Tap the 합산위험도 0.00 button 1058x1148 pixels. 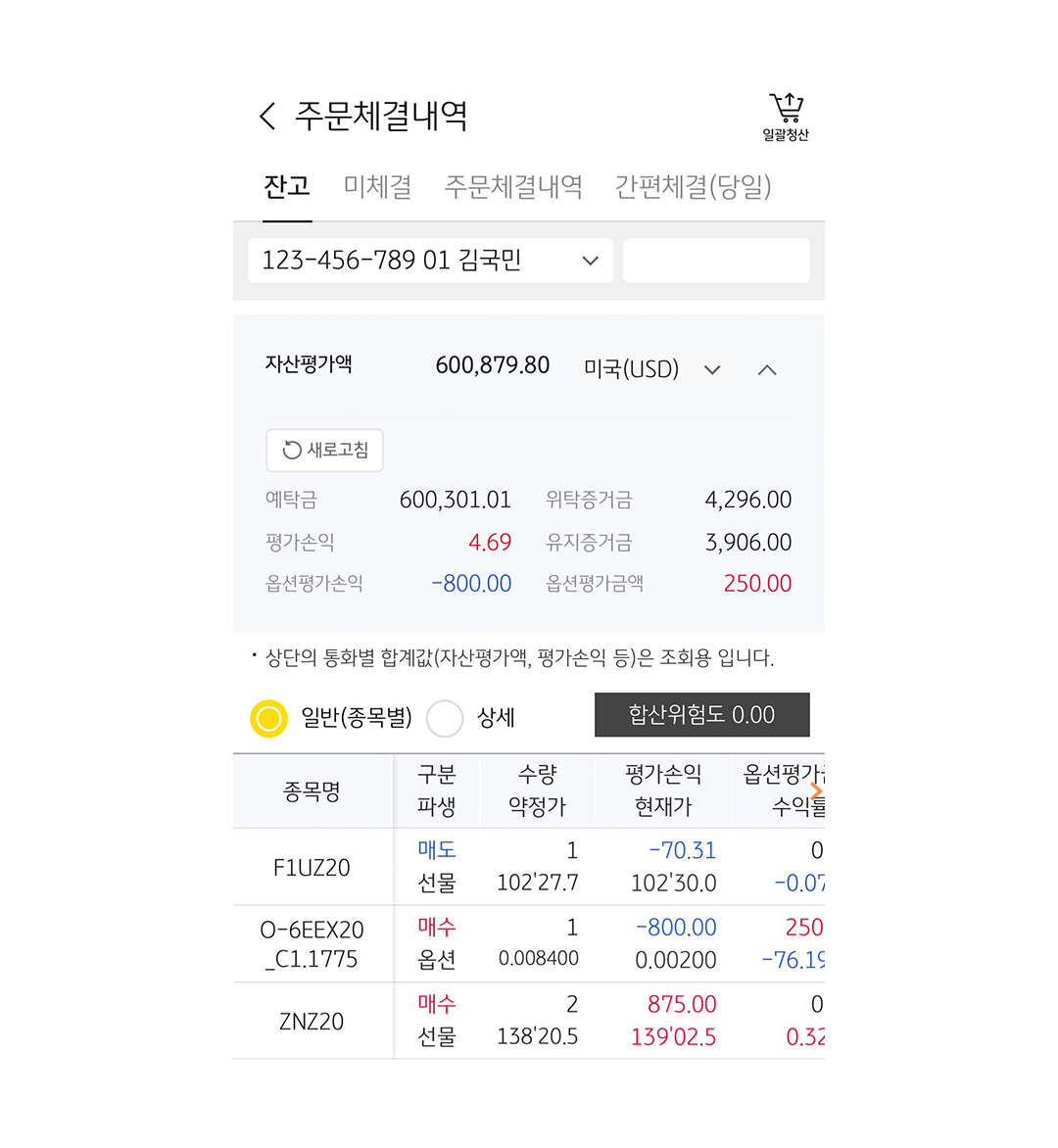[701, 715]
